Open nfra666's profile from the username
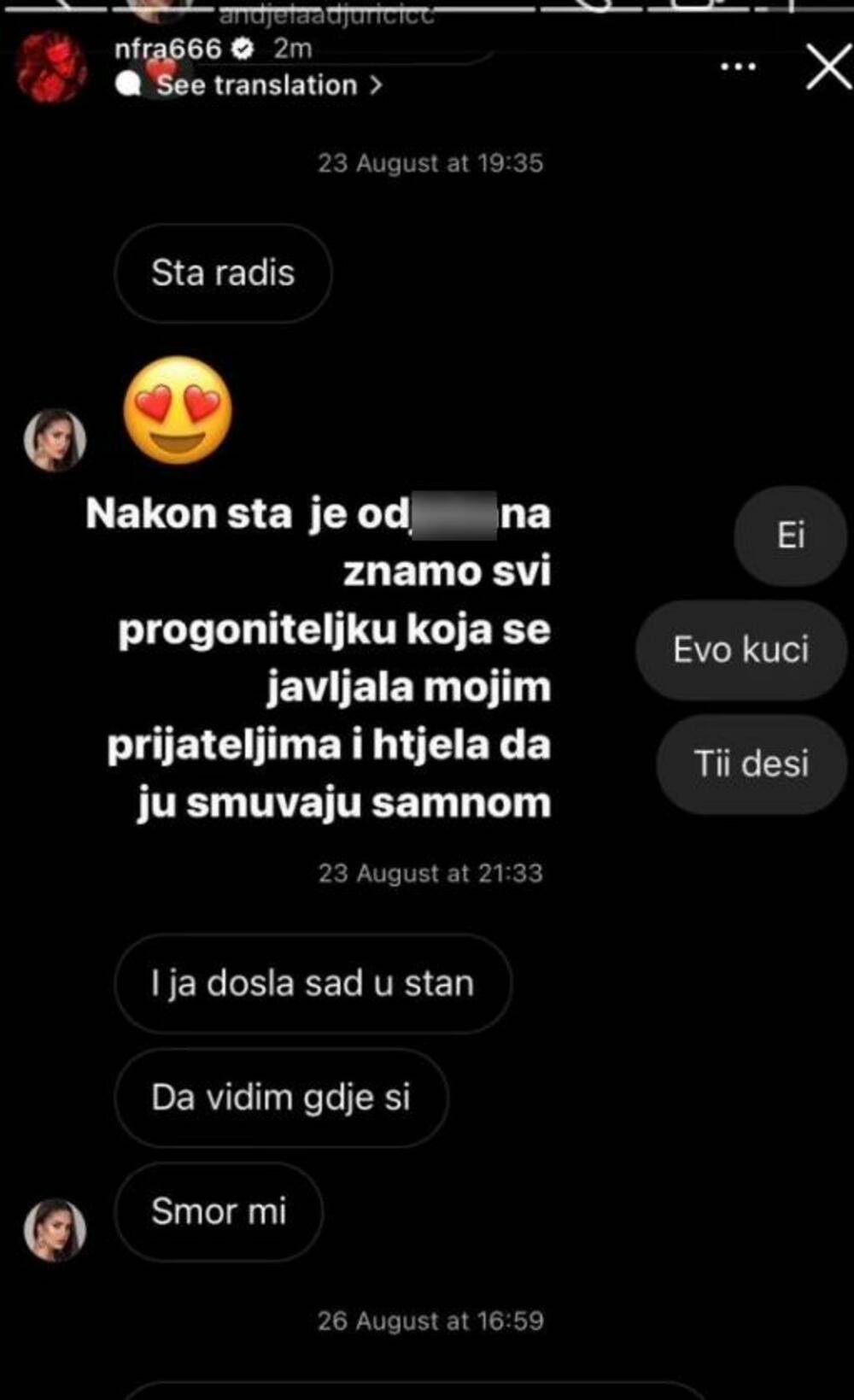This screenshot has height=1400, width=854. pos(167,50)
